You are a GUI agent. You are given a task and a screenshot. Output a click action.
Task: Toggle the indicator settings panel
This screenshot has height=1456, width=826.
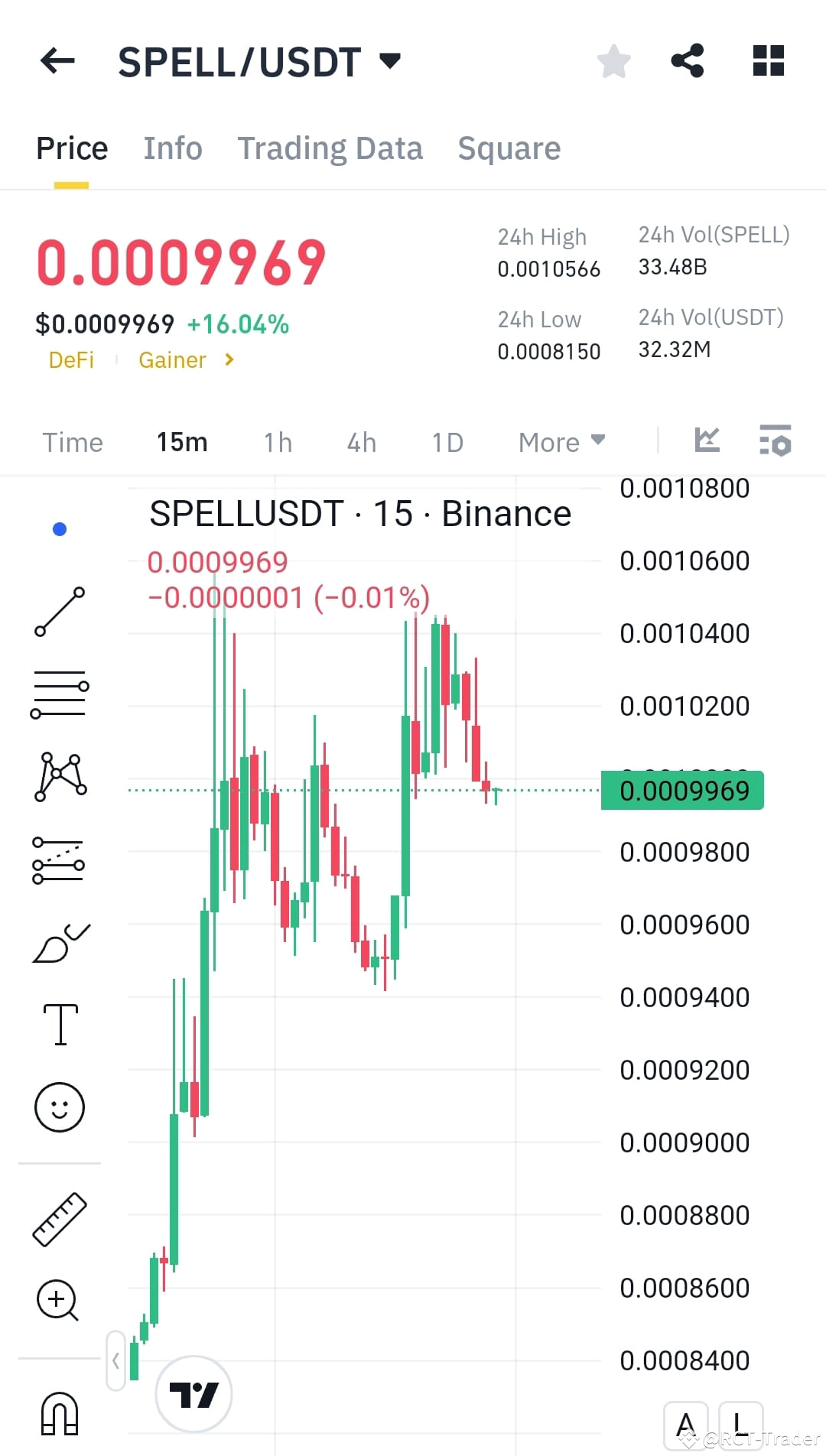click(x=775, y=441)
